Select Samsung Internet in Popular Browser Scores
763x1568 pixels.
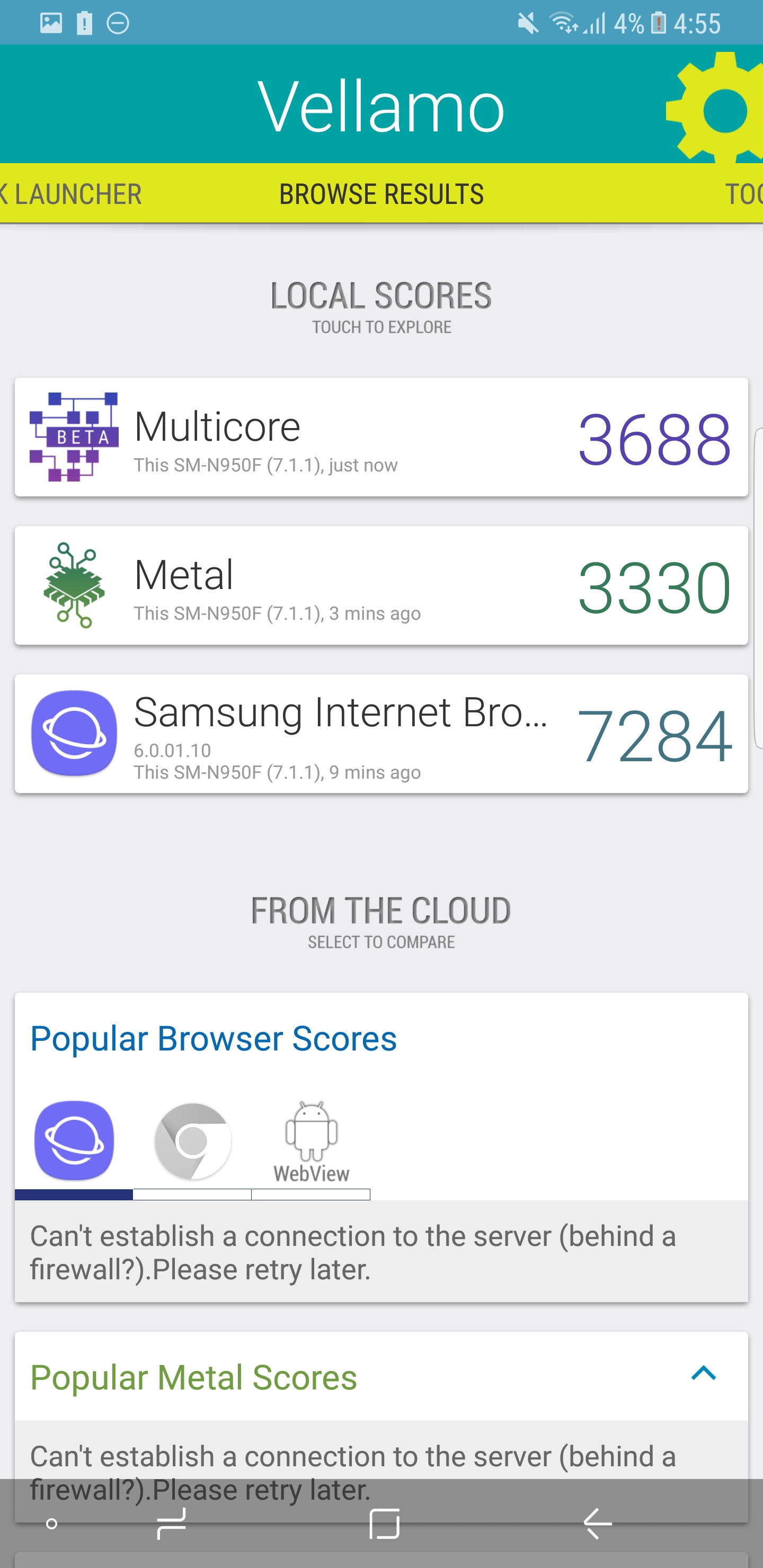[74, 1143]
